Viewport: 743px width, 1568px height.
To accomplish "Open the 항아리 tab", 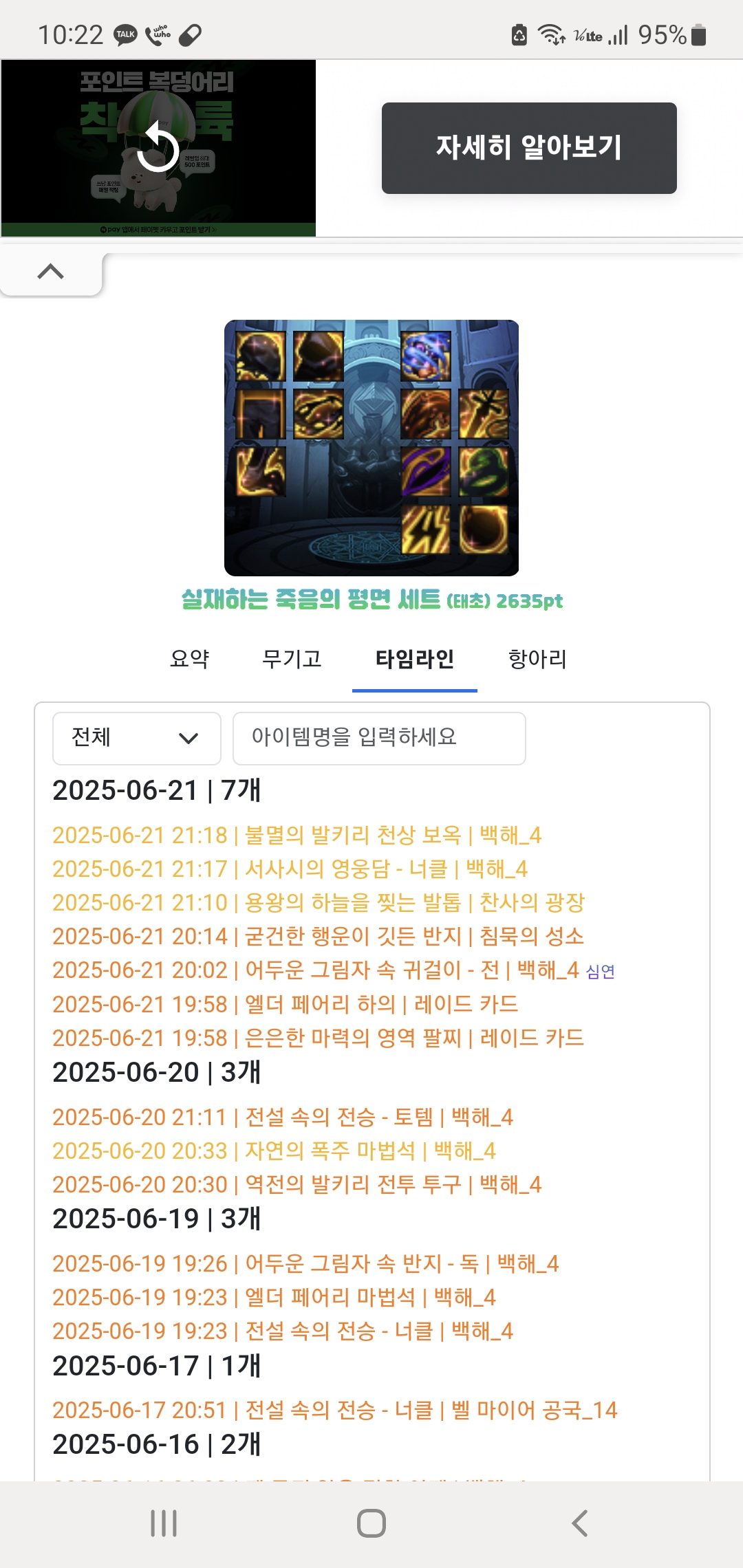I will click(537, 659).
